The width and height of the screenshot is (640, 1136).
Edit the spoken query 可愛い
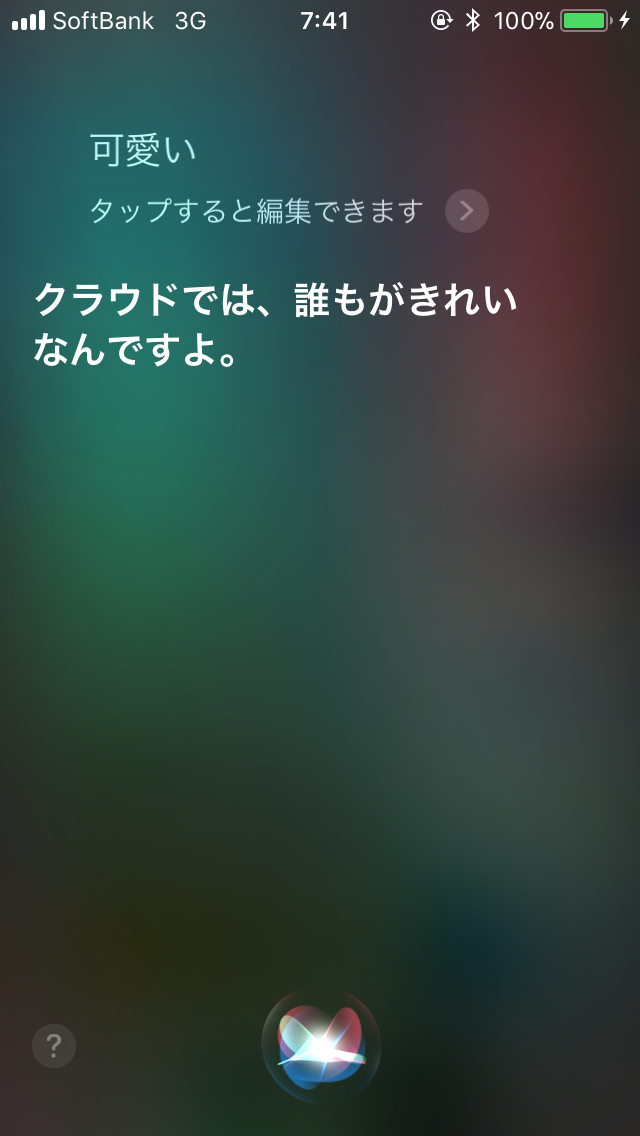[x=144, y=150]
